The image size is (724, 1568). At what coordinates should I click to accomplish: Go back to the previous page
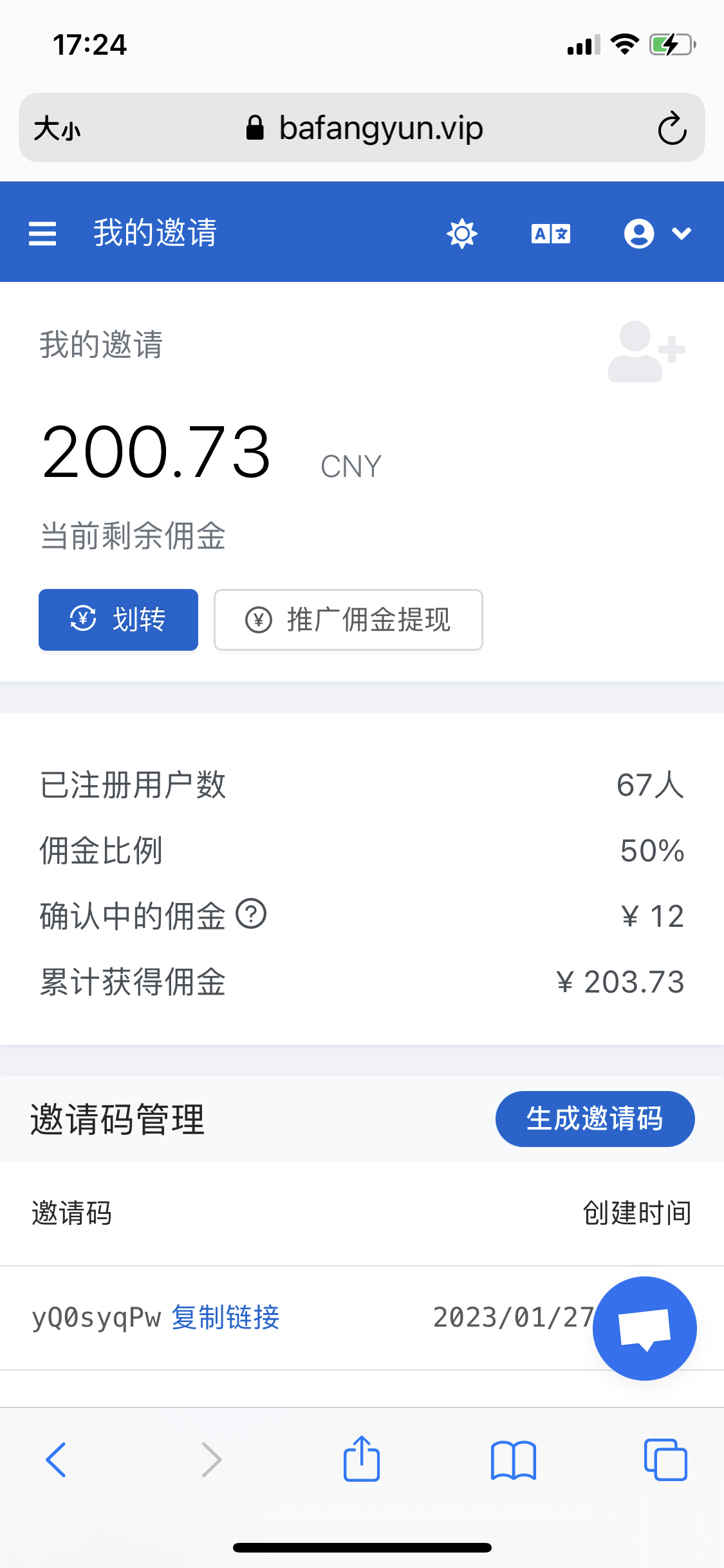(x=57, y=1459)
